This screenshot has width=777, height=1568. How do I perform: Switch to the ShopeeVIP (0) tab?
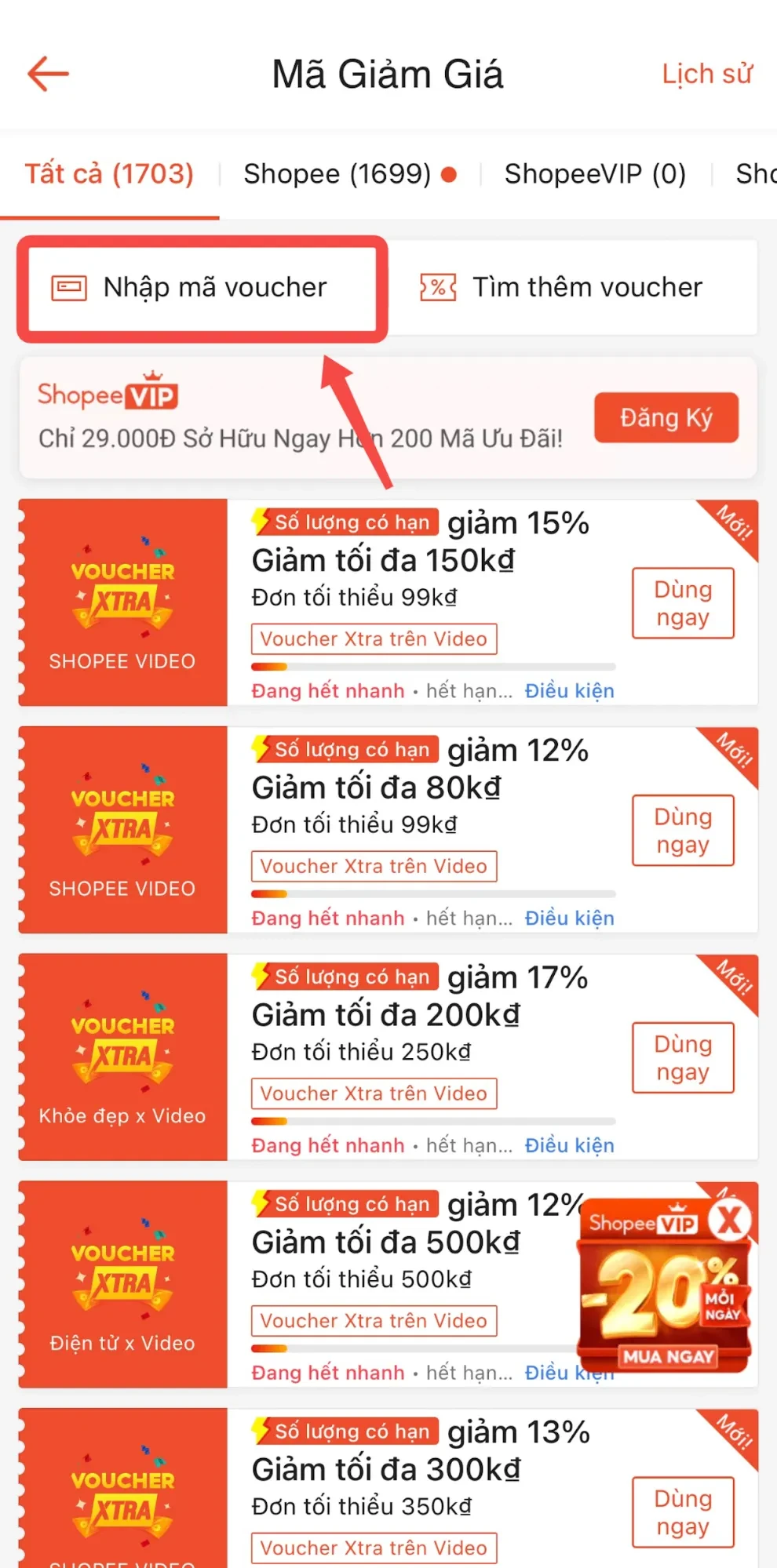(x=594, y=173)
